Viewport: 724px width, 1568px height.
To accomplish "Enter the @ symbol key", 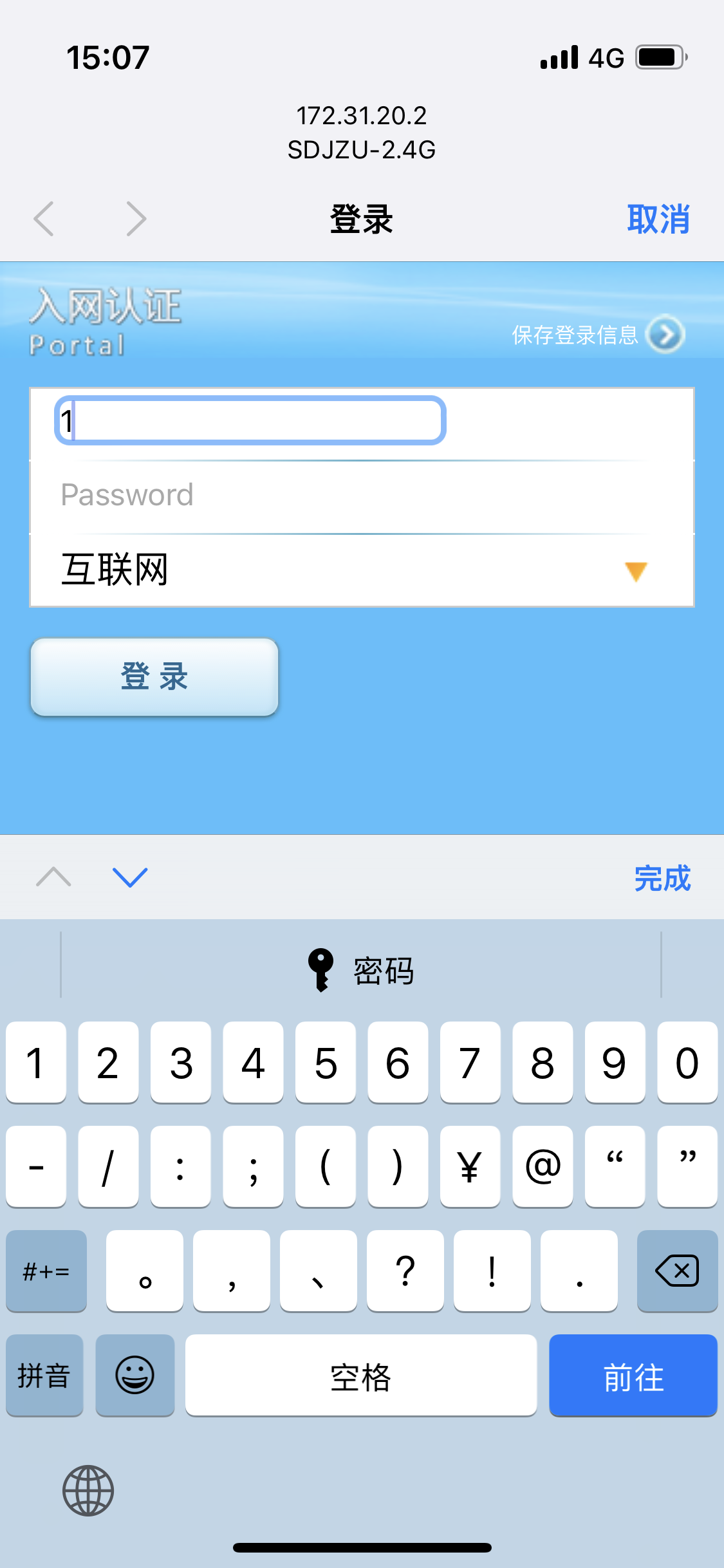I will (x=542, y=1166).
